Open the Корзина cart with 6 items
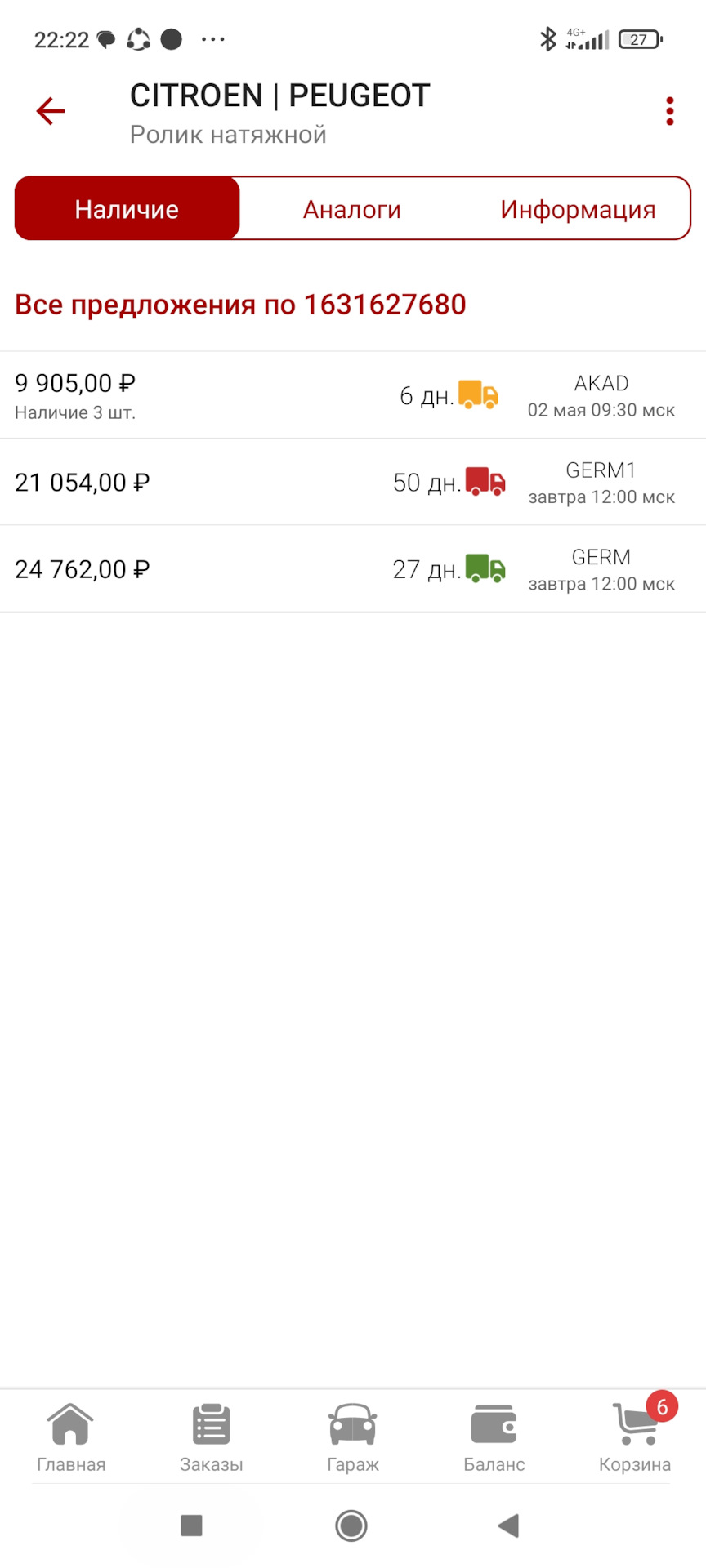Image resolution: width=706 pixels, height=1568 pixels. [x=635, y=1438]
